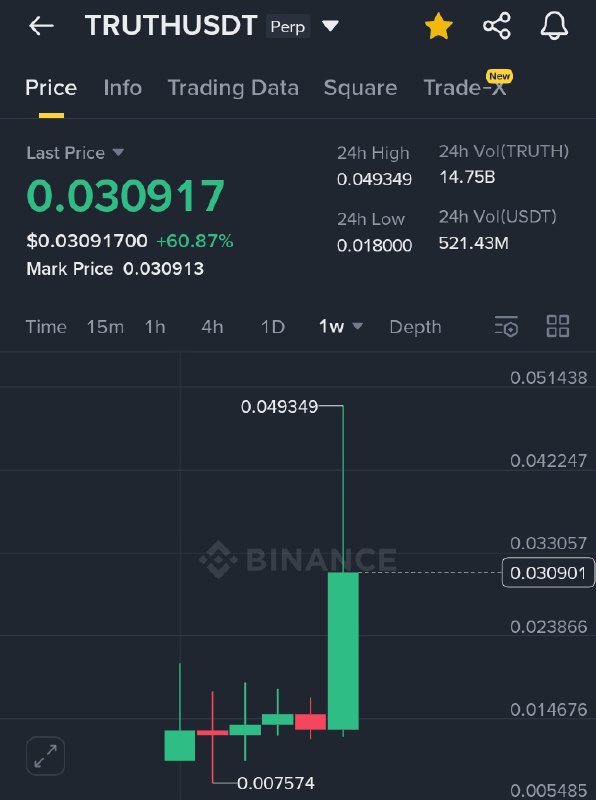Switch to the Info tab
This screenshot has height=800, width=596.
122,88
